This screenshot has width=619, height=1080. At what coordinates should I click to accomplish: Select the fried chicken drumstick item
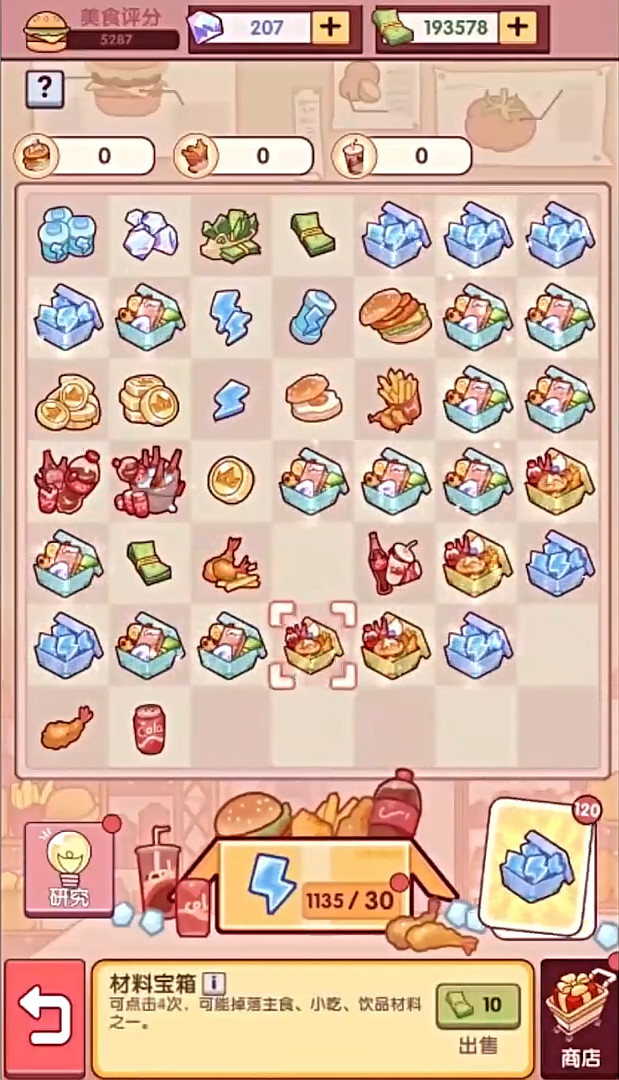(232, 564)
